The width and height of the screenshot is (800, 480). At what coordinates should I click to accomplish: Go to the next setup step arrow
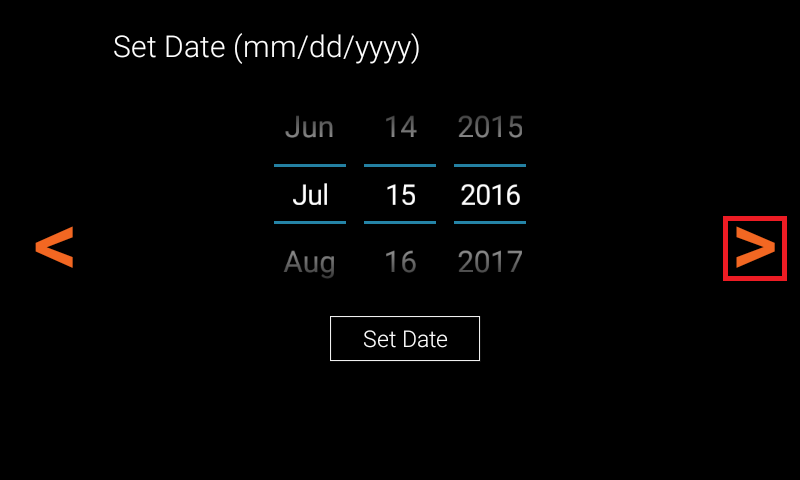pos(755,247)
